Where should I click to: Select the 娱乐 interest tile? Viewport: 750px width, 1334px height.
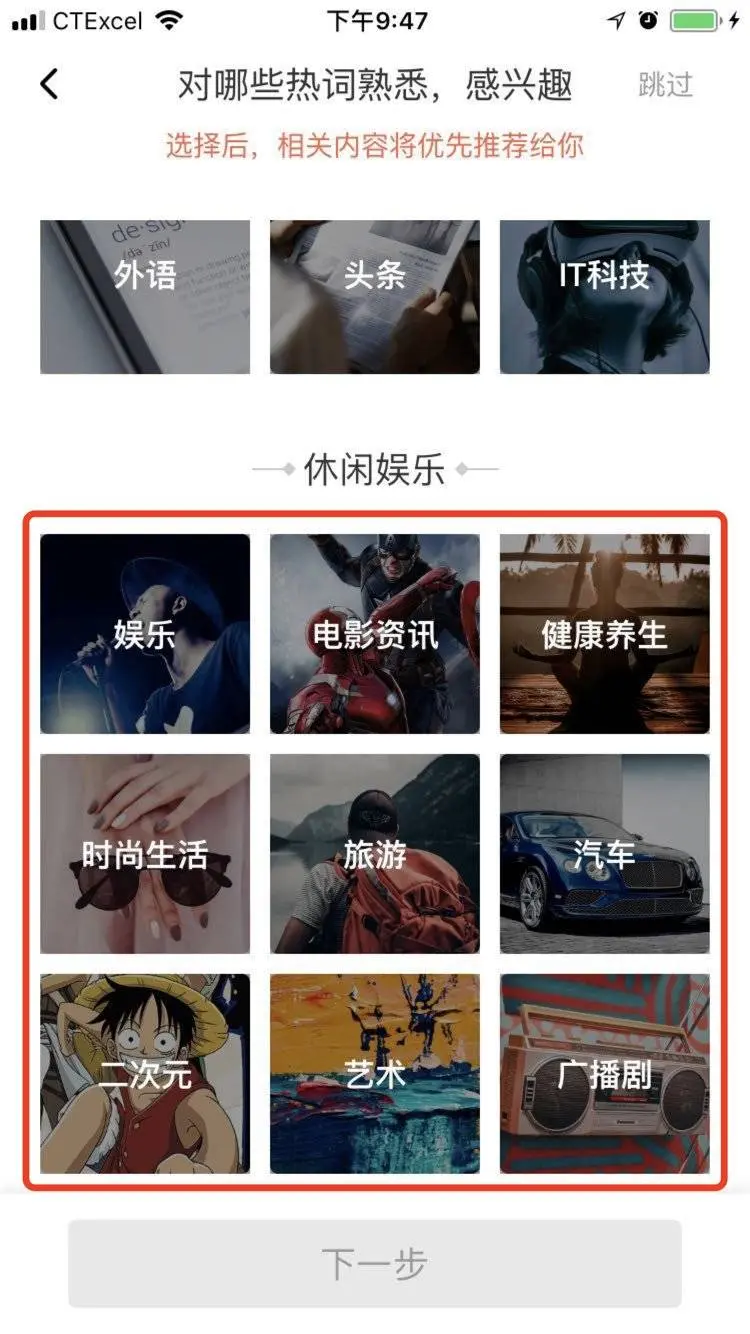(144, 633)
